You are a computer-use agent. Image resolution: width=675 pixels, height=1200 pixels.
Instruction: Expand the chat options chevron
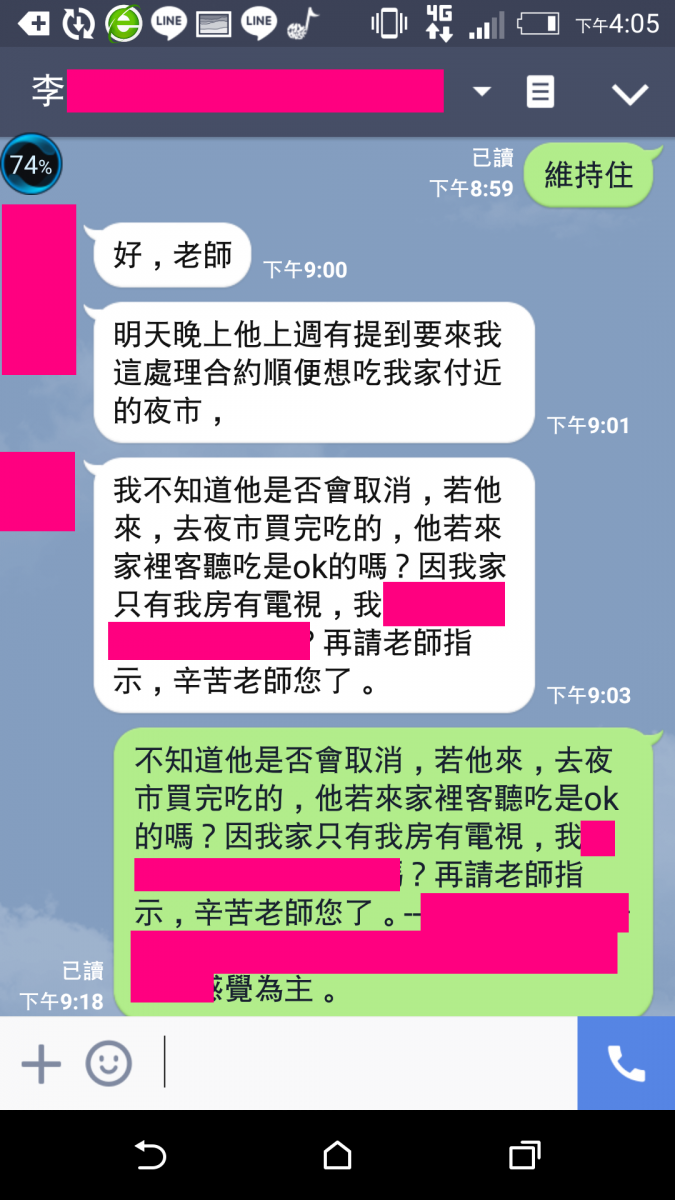(630, 94)
